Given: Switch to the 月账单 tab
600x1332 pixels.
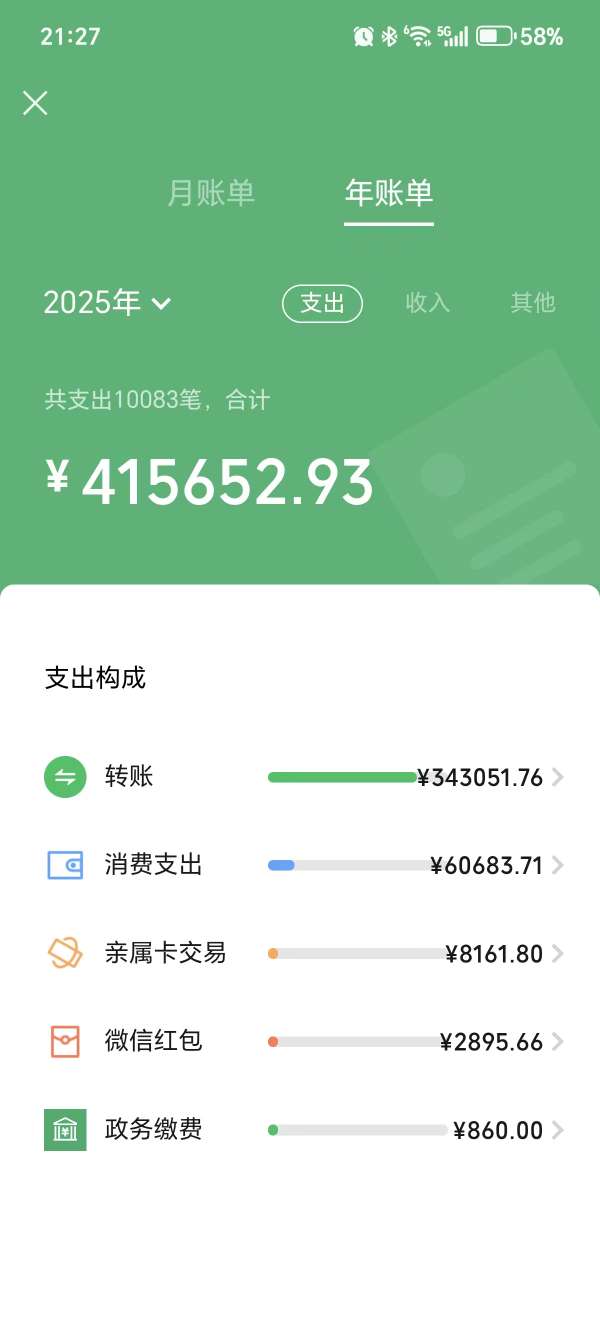Looking at the screenshot, I should tap(211, 193).
